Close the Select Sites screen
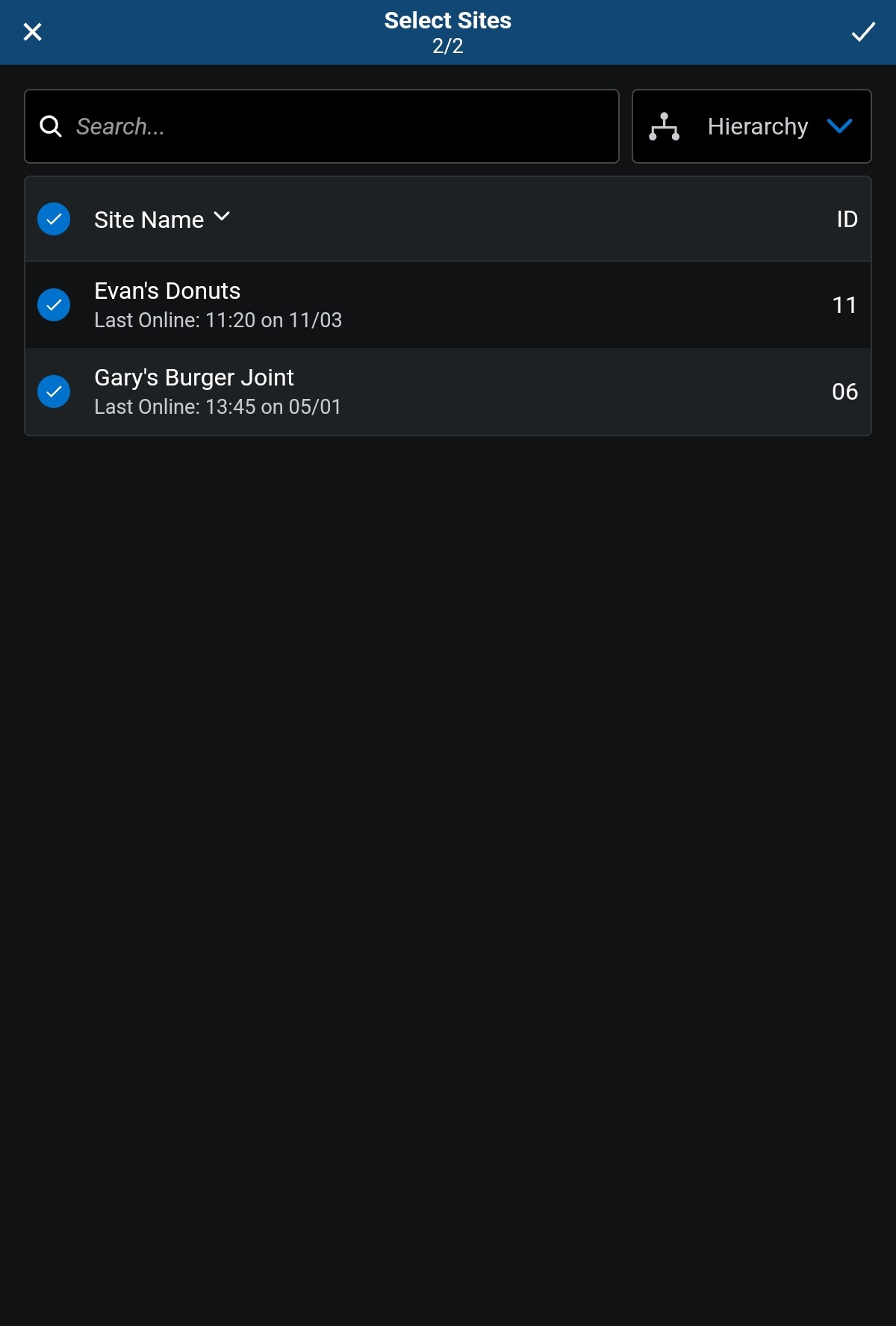The image size is (896, 1326). pos(32,32)
